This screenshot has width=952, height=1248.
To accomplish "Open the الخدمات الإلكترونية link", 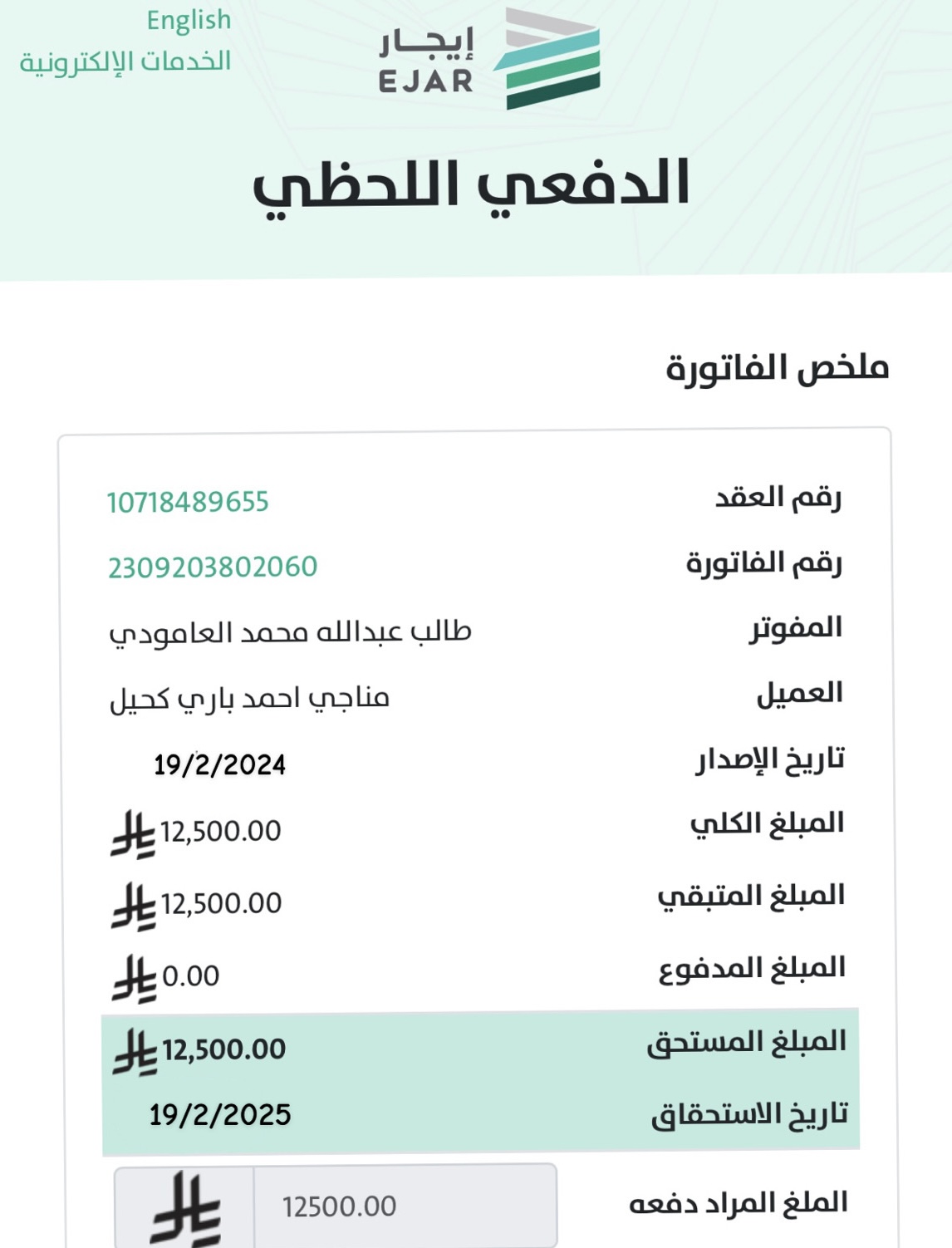I will (125, 61).
